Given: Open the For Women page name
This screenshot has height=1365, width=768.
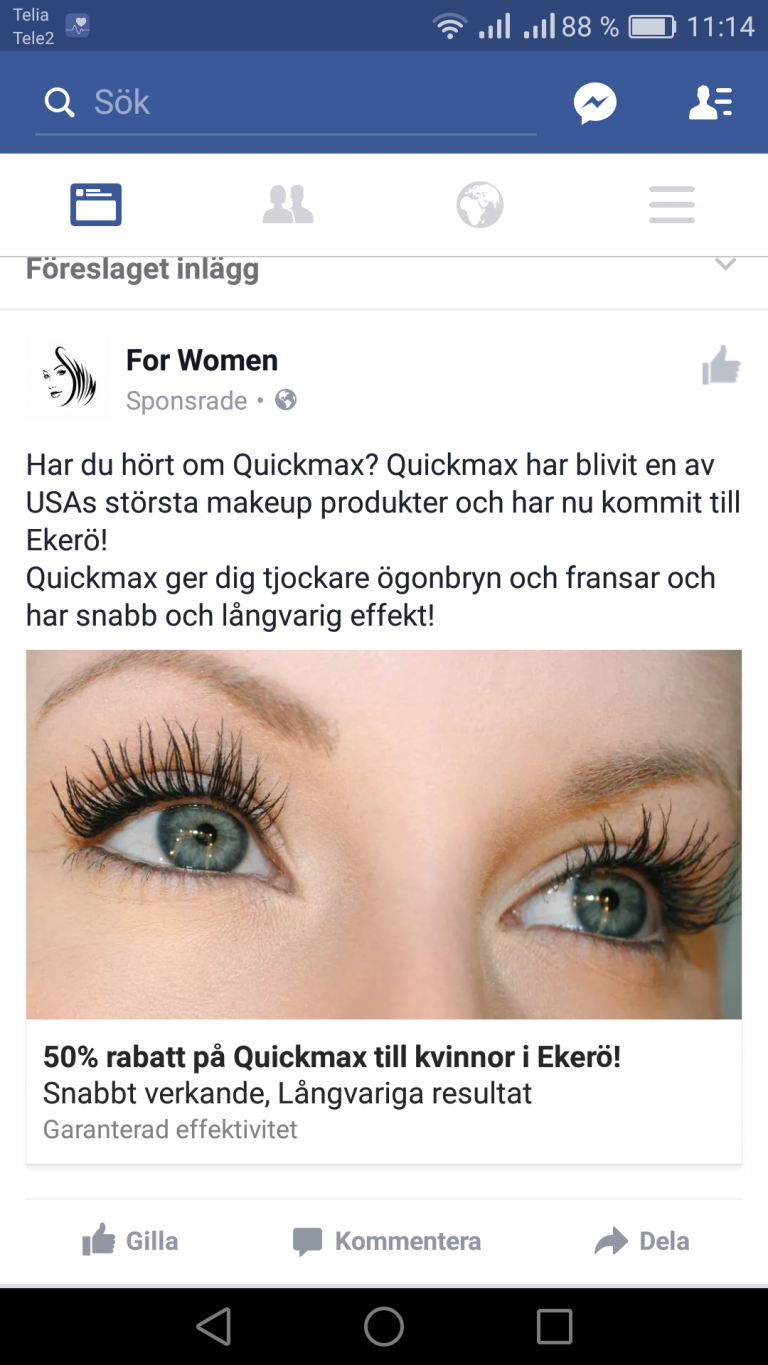Looking at the screenshot, I should (201, 360).
